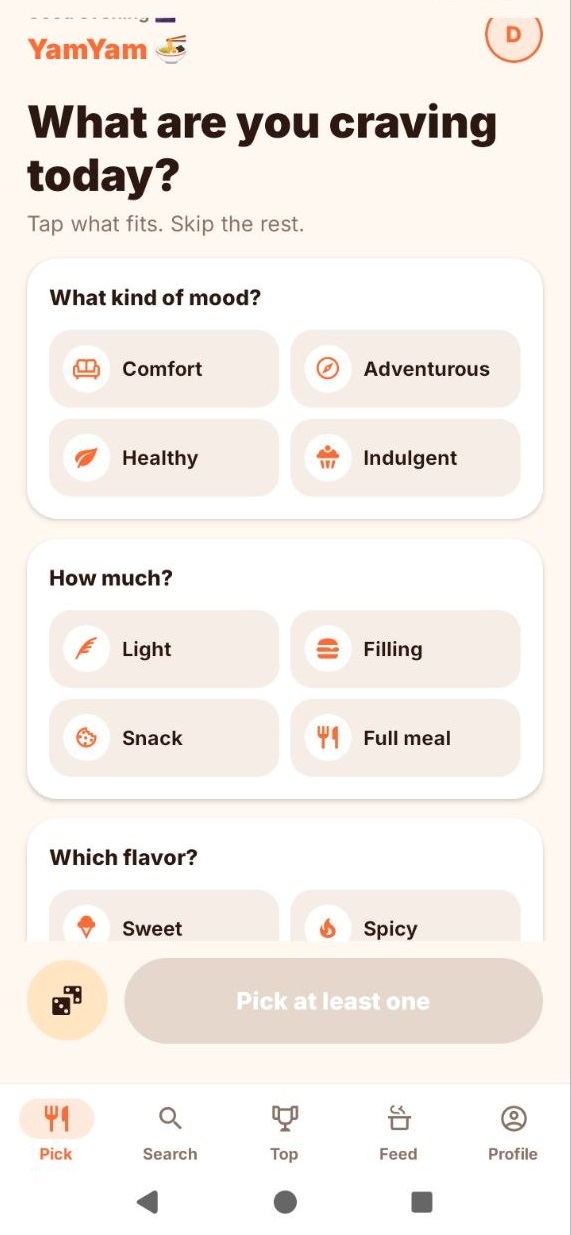
Task: Tap the dice random pick button
Action: point(67,1001)
